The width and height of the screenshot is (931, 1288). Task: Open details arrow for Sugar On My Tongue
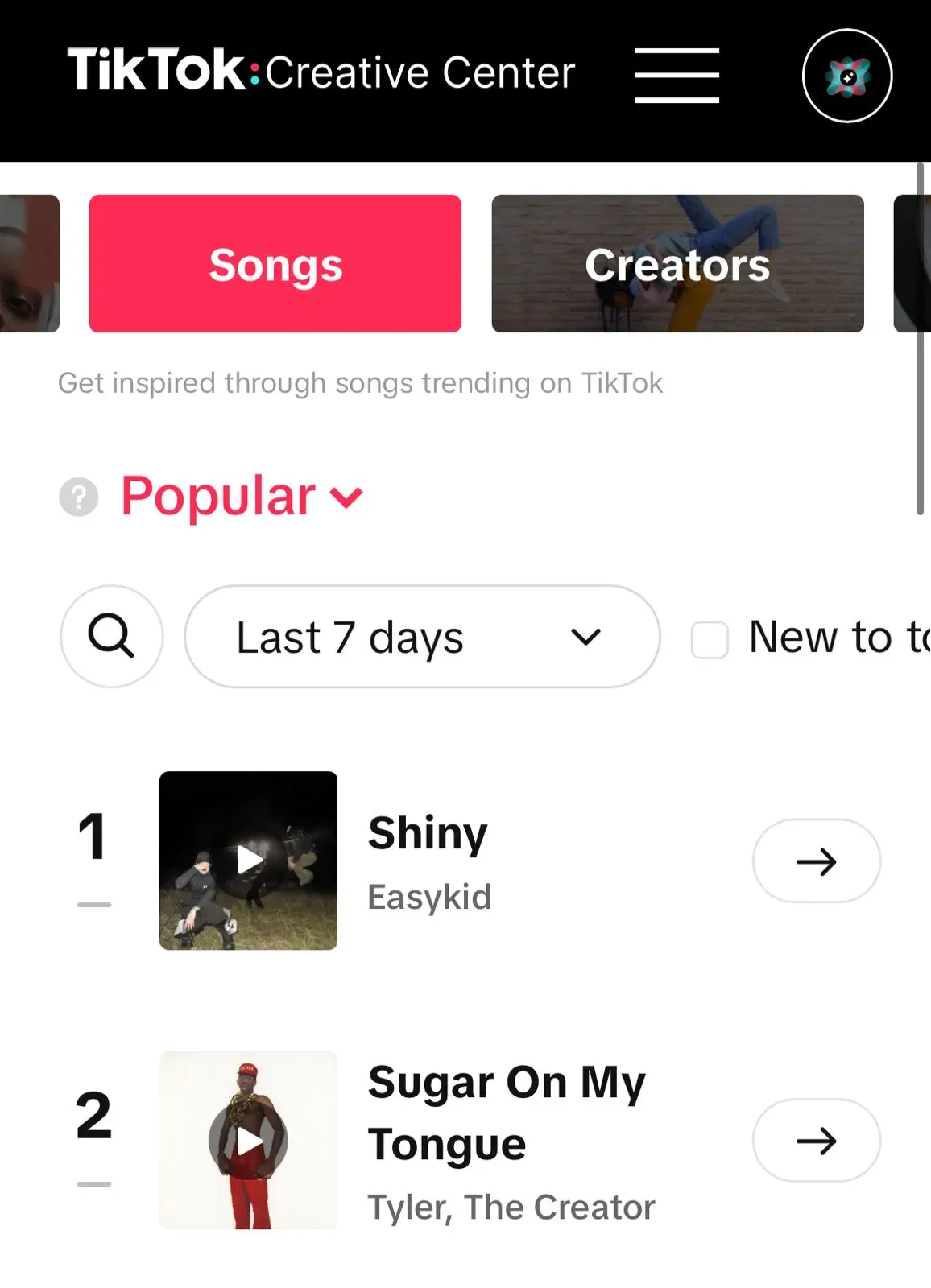click(816, 1141)
